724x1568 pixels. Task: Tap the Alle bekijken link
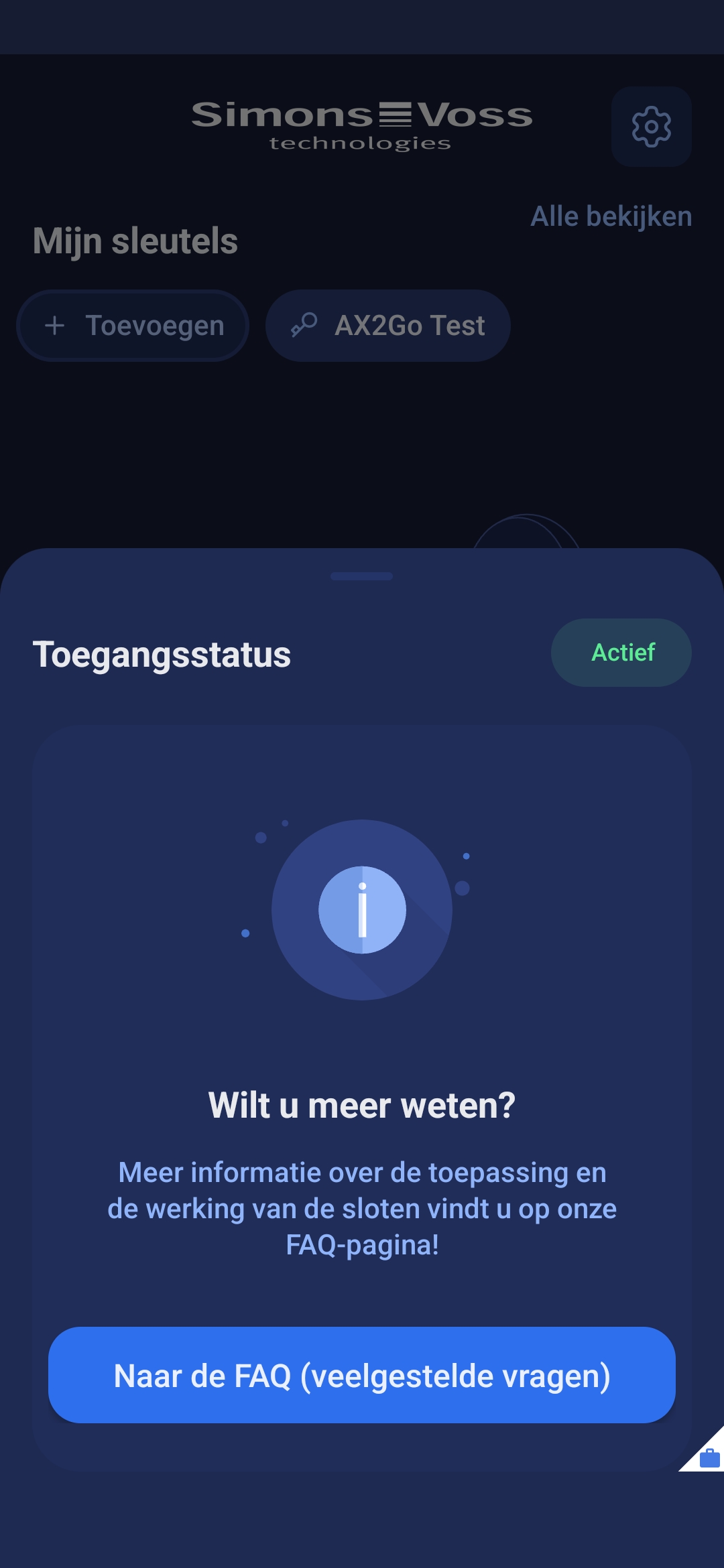pos(611,216)
